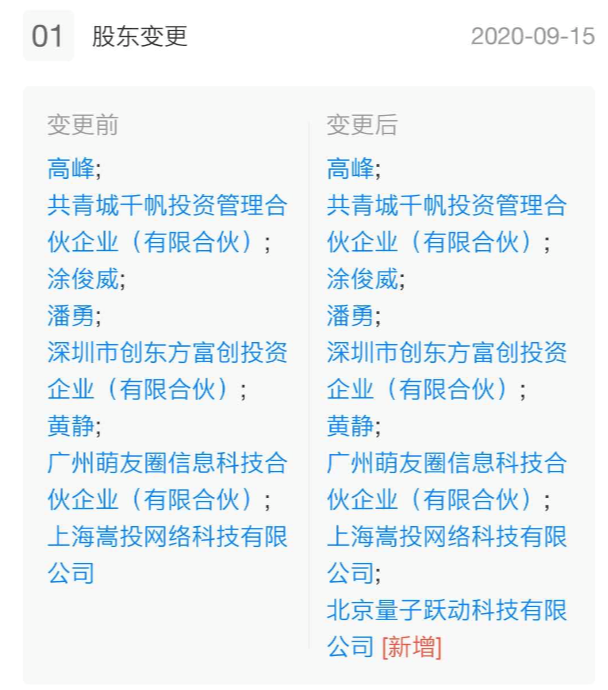View 黄静 in the 变更前 column
The width and height of the screenshot is (608, 690).
click(70, 427)
